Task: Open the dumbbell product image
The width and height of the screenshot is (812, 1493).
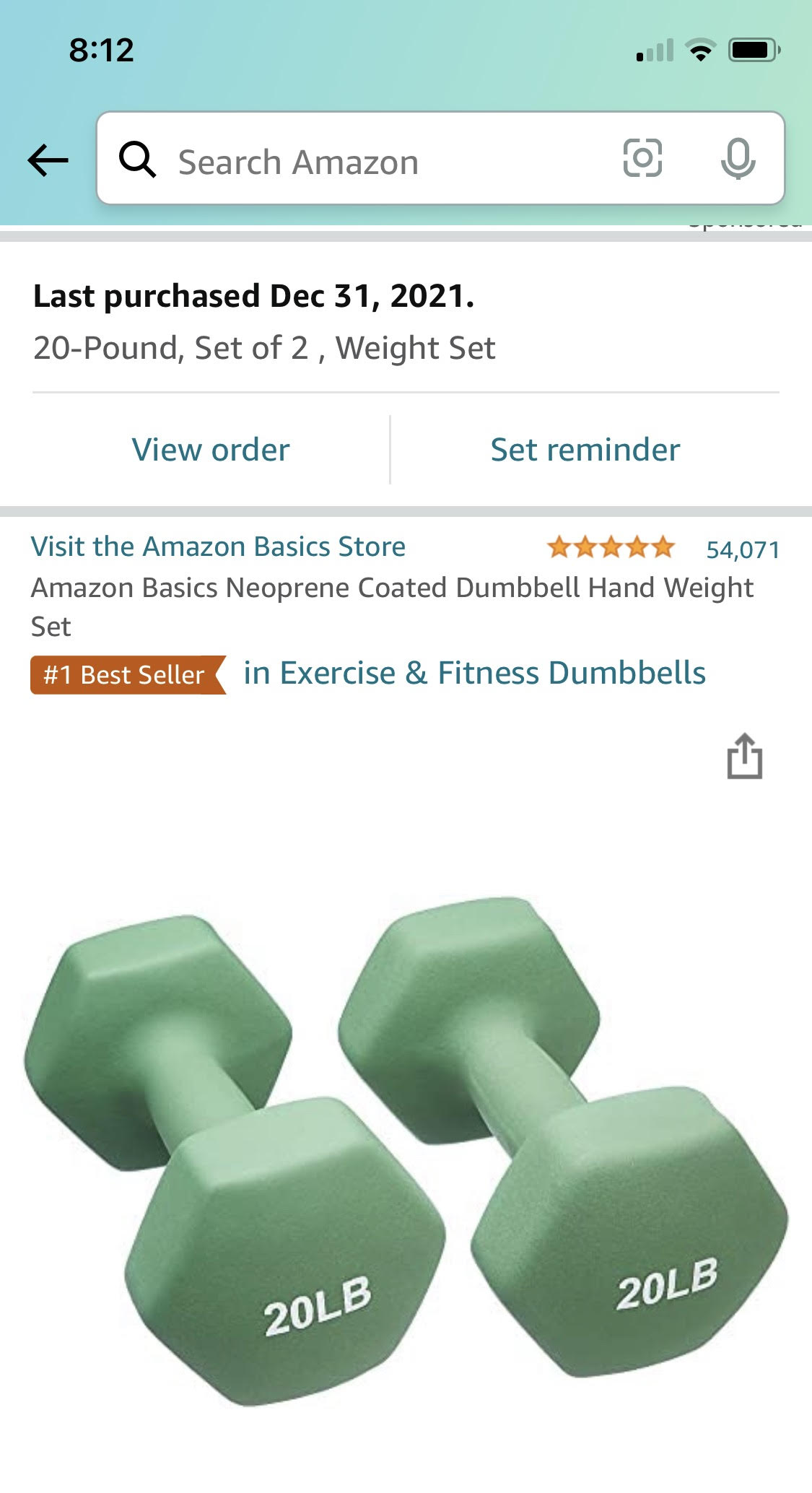Action: (406, 1151)
